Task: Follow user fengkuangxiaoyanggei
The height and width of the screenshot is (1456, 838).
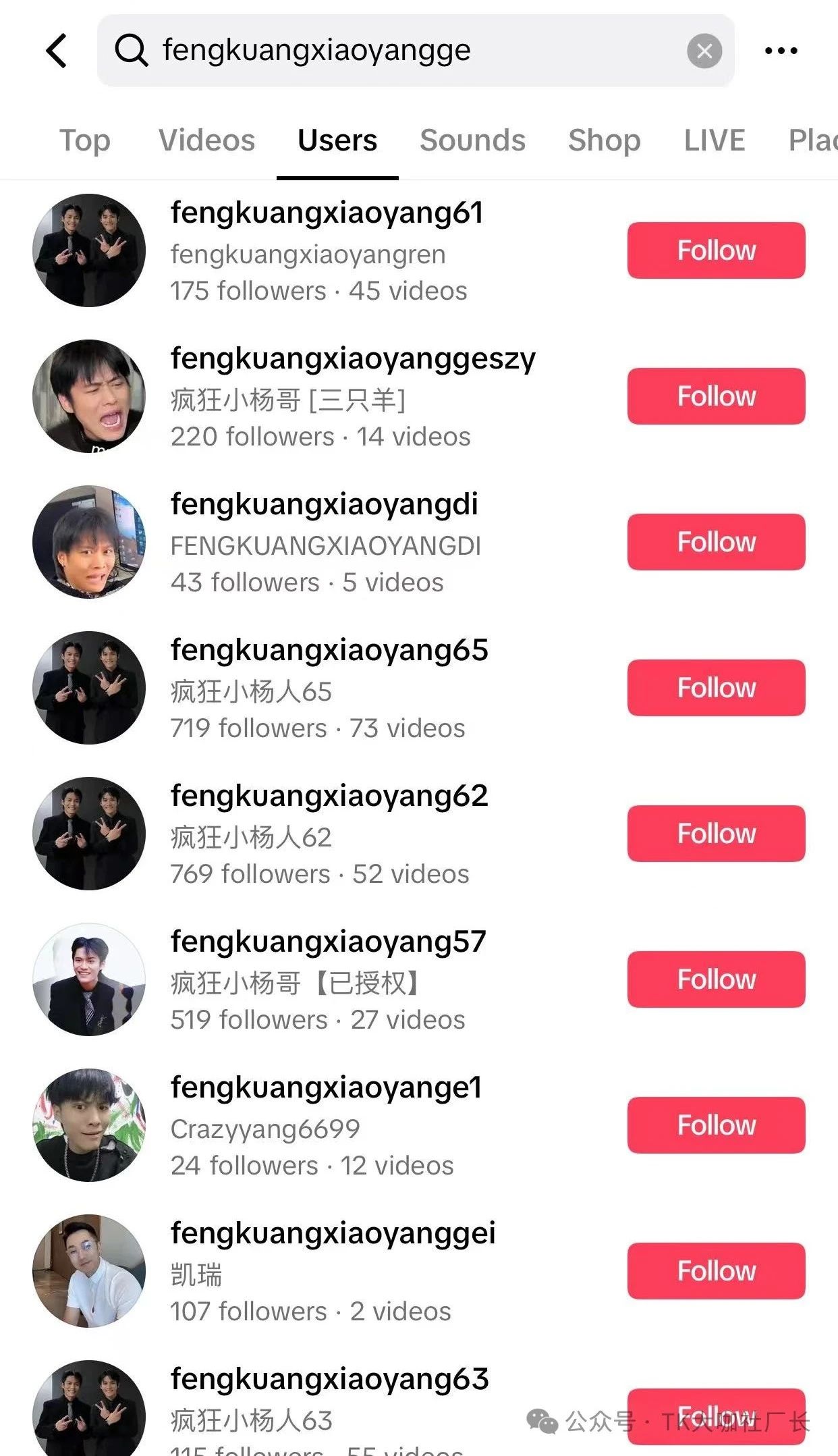Action: [x=716, y=1271]
